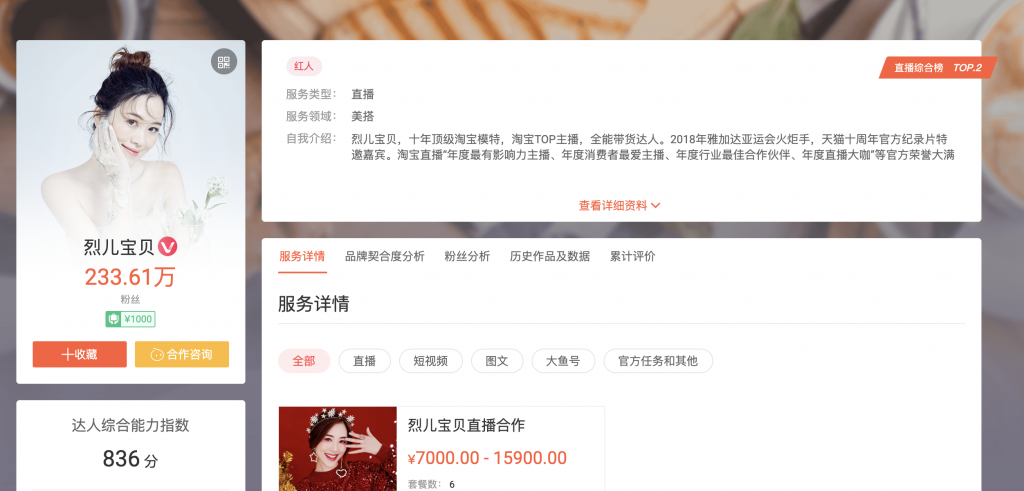This screenshot has width=1024, height=491.
Task: Switch to the 品牌契合度分析 tab
Action: (x=384, y=256)
